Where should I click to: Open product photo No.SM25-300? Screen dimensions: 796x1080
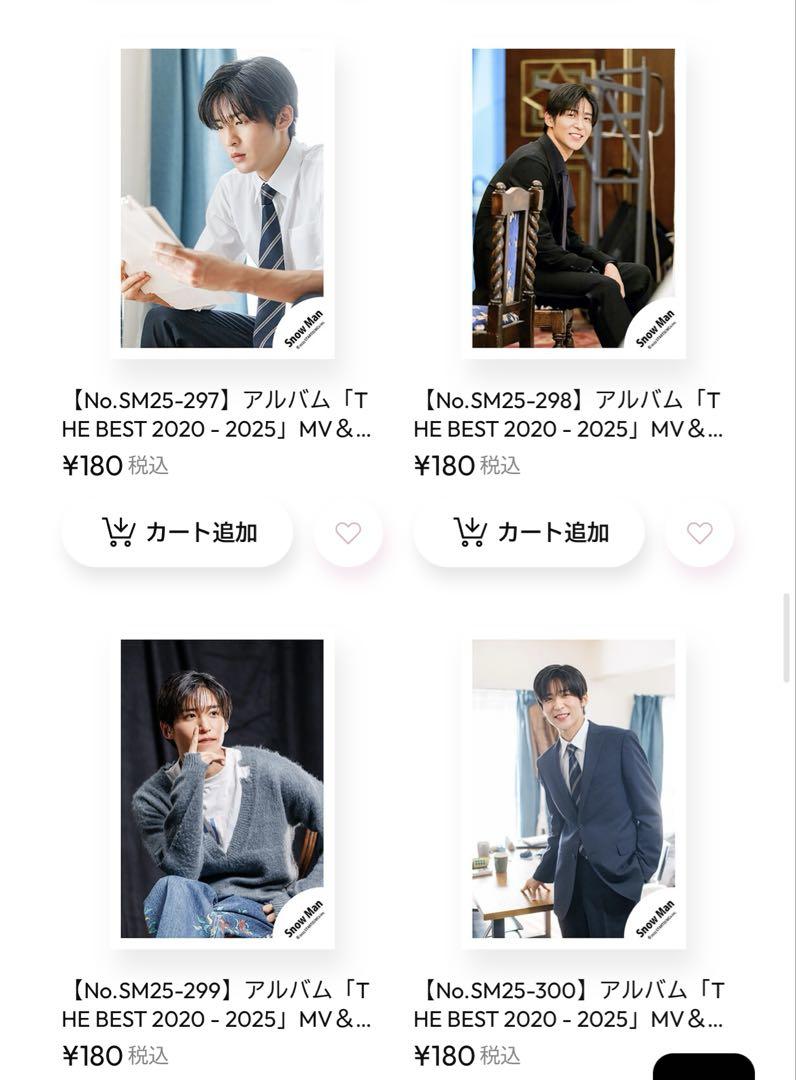(x=574, y=789)
